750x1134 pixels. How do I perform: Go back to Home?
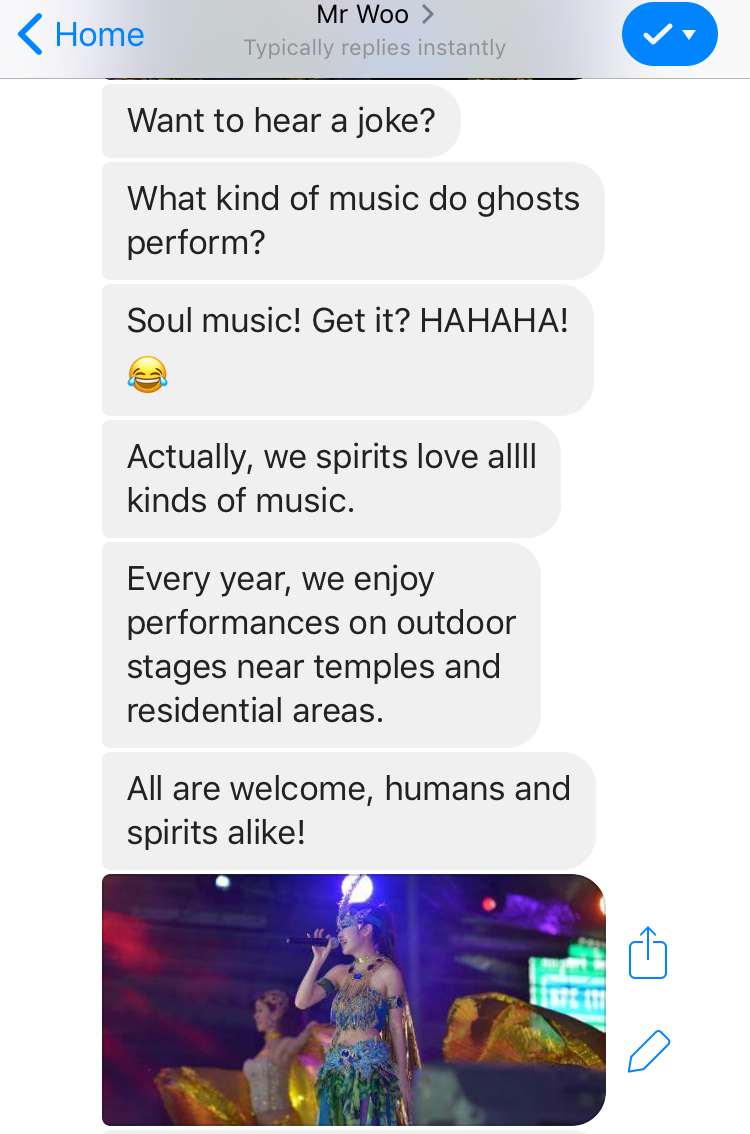[x=81, y=35]
